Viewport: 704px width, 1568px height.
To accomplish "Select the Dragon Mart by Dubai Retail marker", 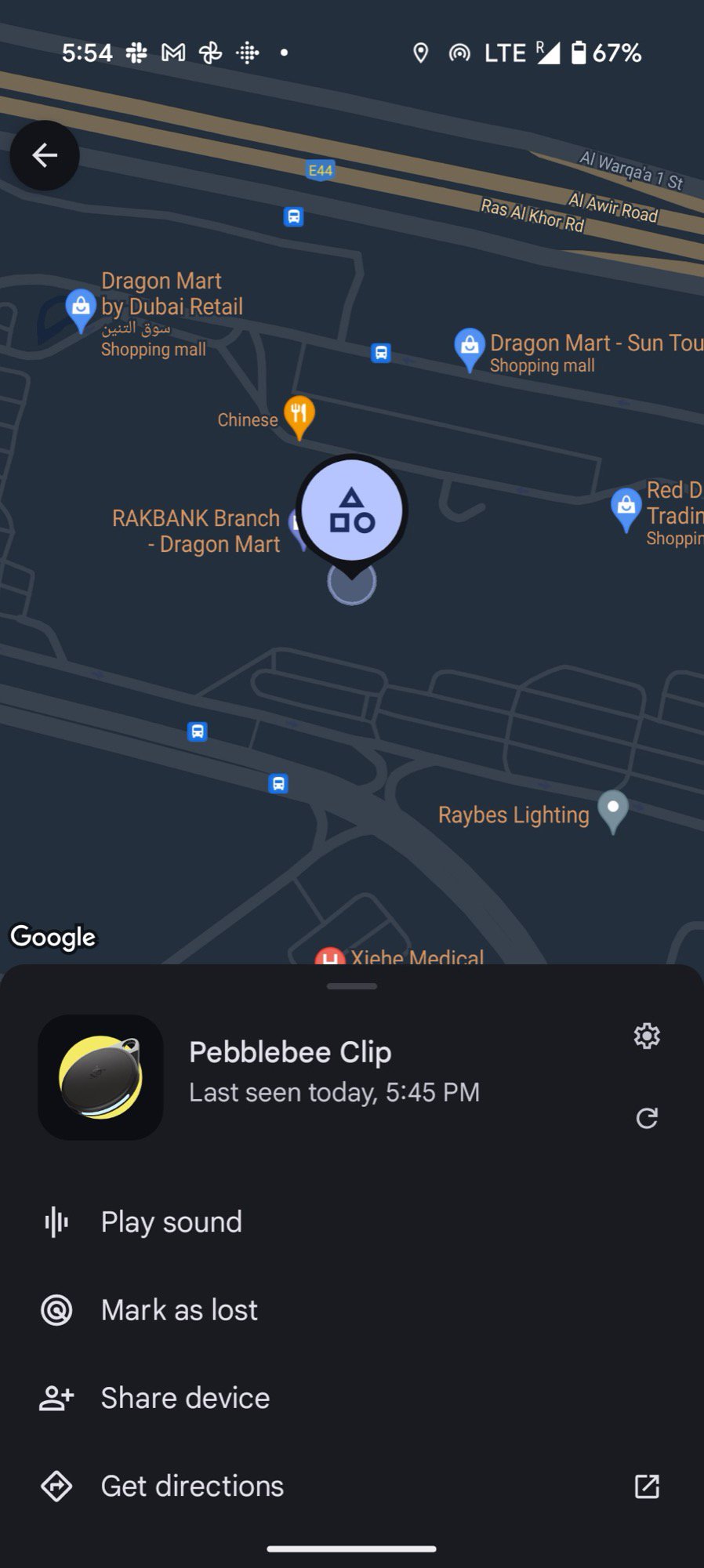I will click(x=80, y=307).
